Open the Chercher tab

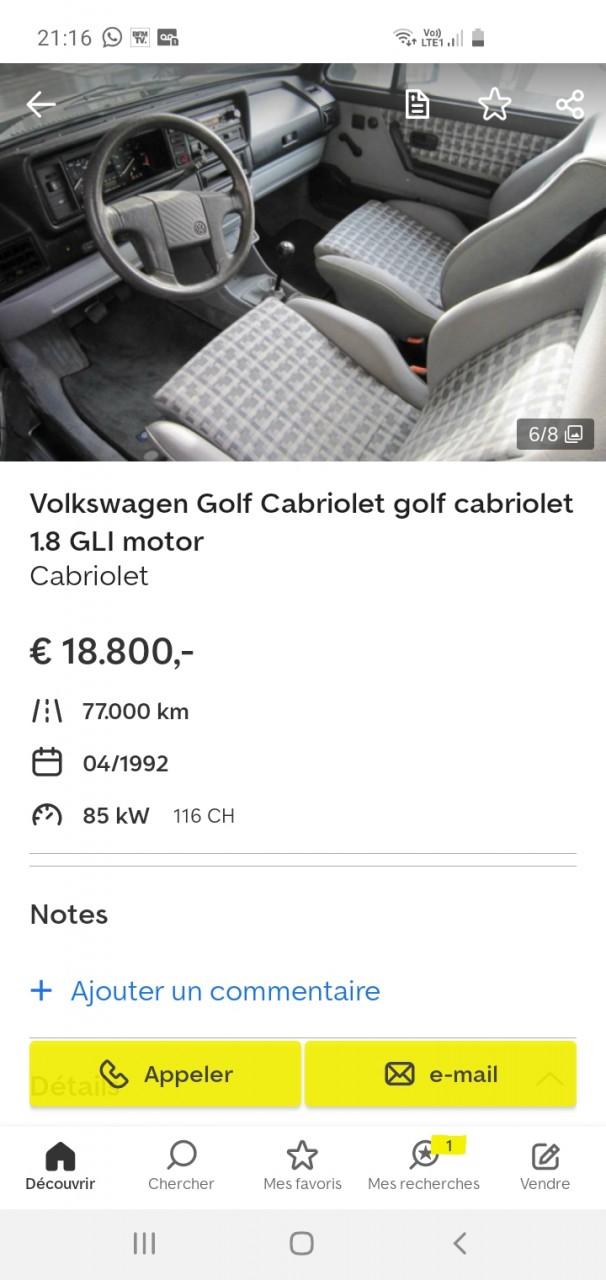click(x=181, y=1167)
